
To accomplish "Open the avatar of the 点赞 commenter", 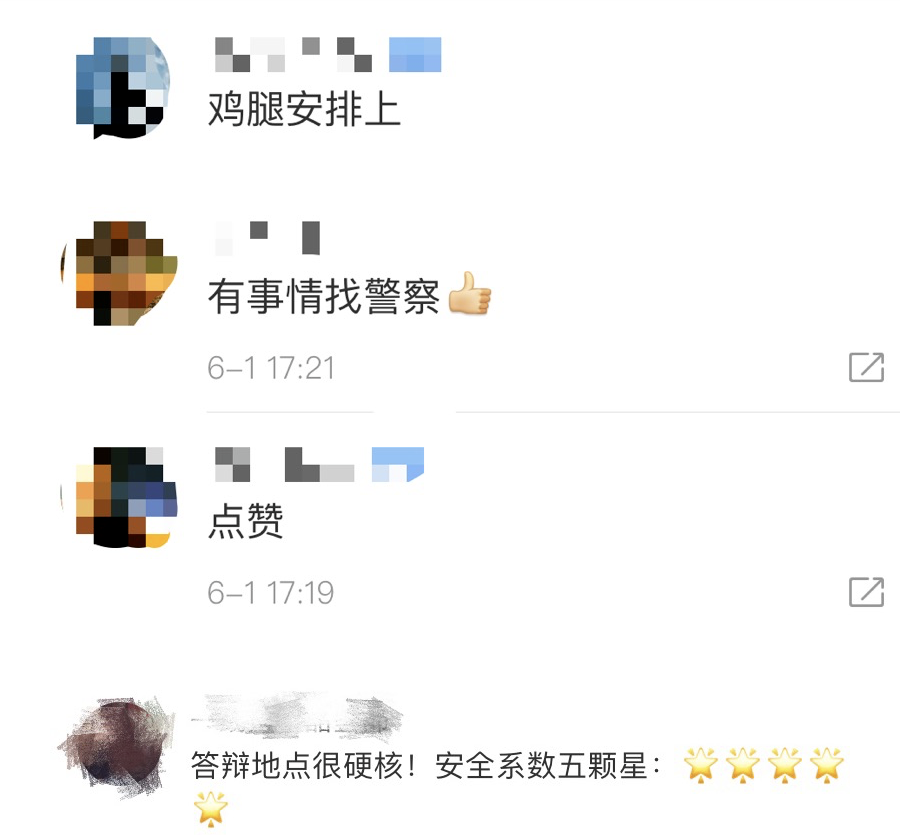I will click(124, 497).
